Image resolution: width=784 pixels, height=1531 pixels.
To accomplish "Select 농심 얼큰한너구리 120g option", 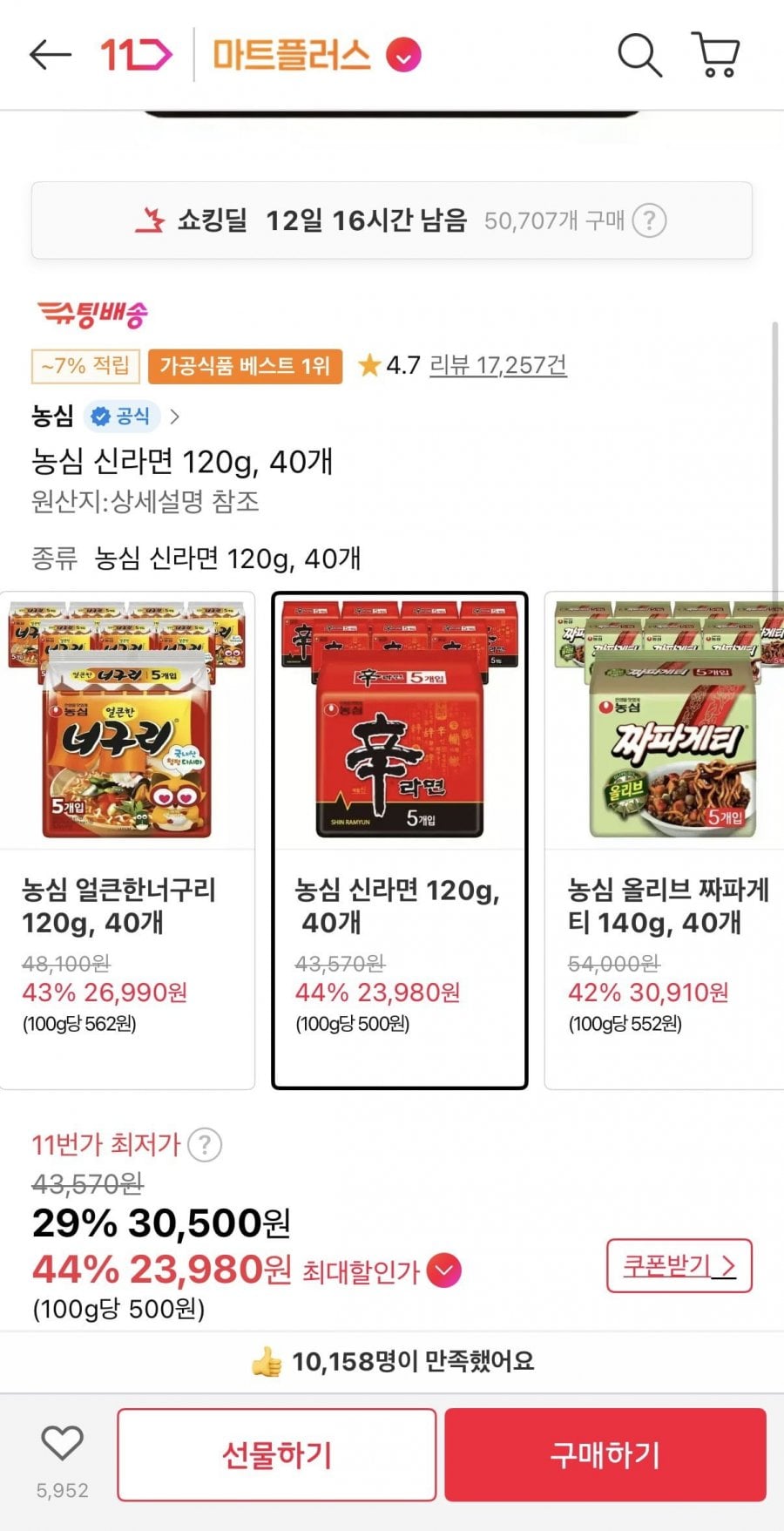I will click(127, 839).
